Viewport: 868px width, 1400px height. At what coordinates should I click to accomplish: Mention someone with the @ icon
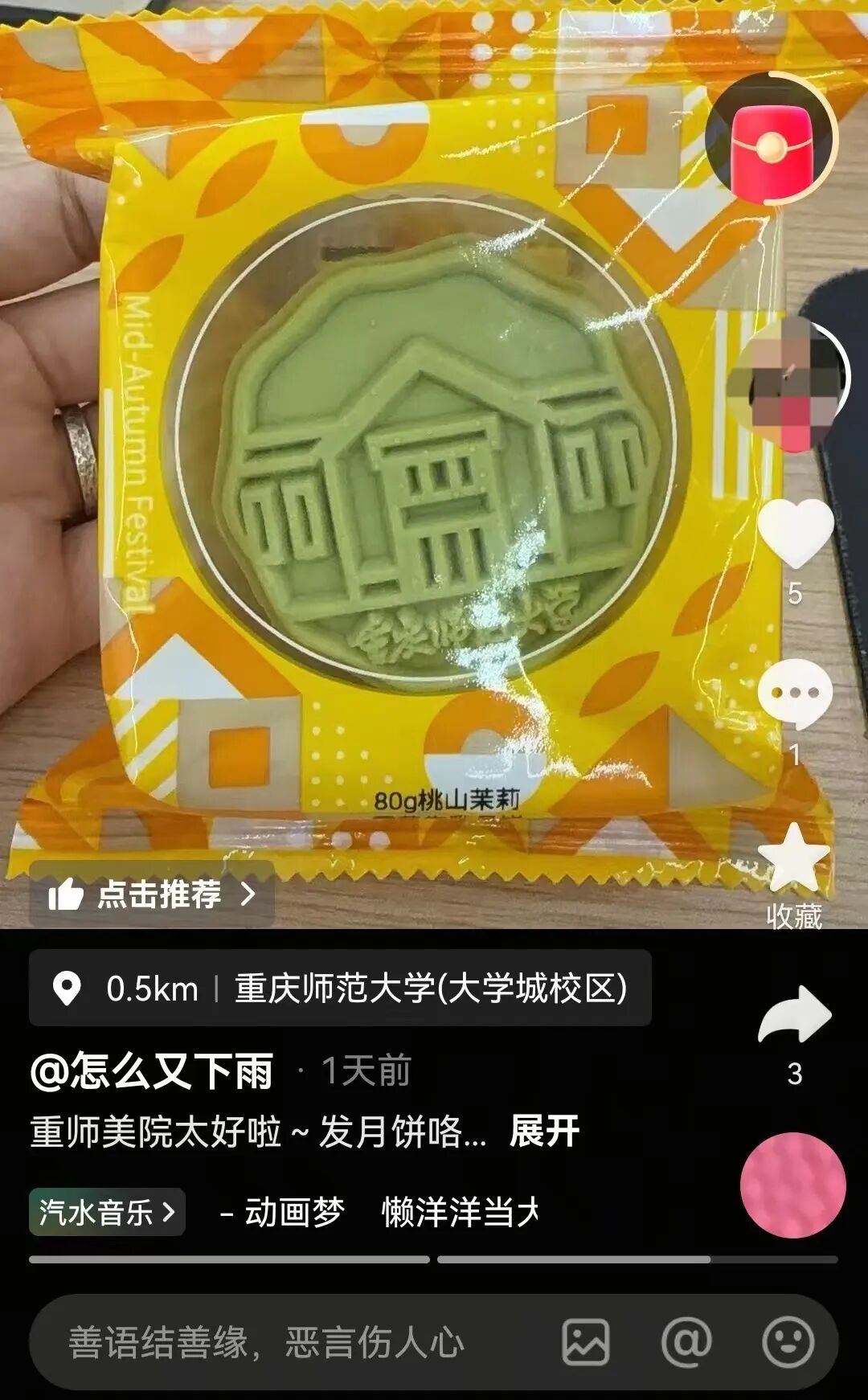686,1342
